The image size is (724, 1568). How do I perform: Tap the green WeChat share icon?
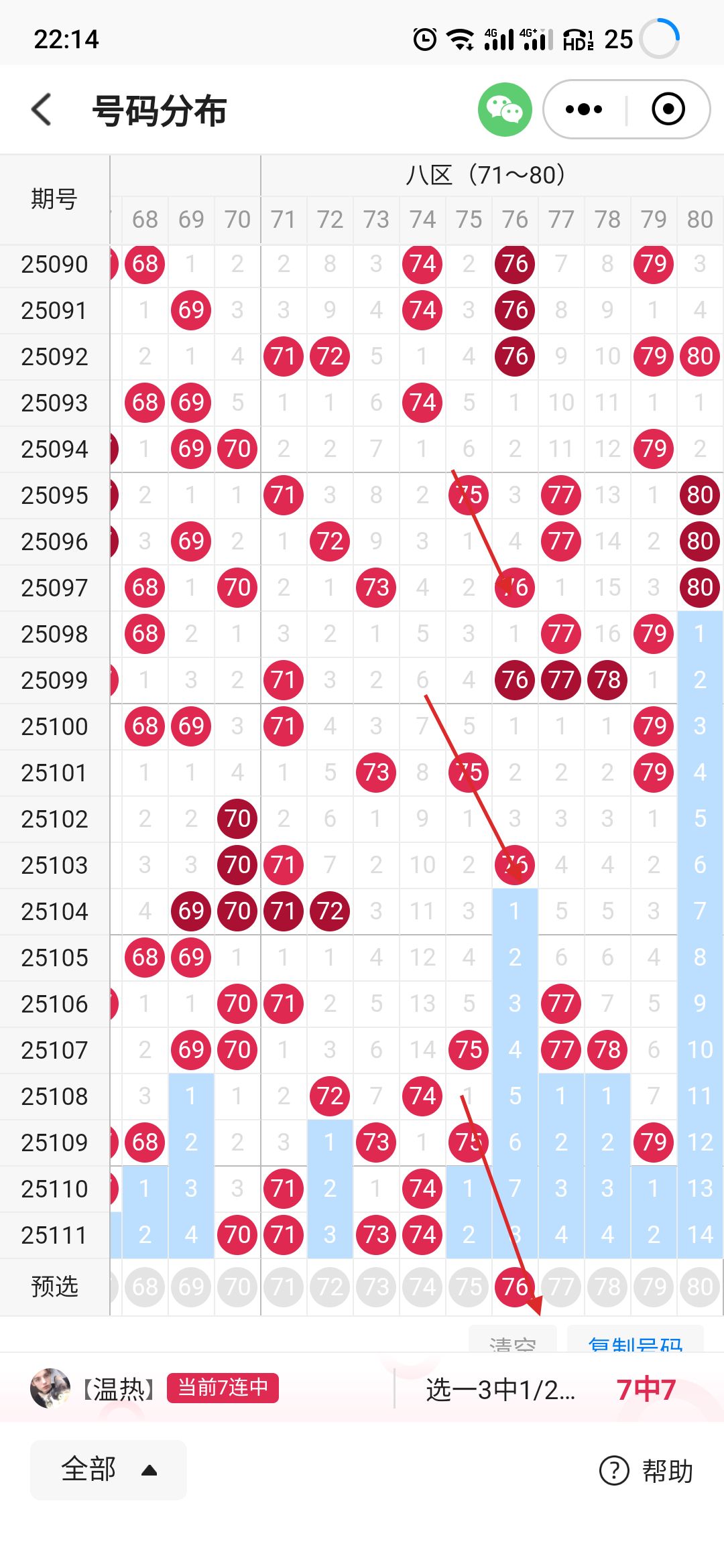tap(505, 109)
